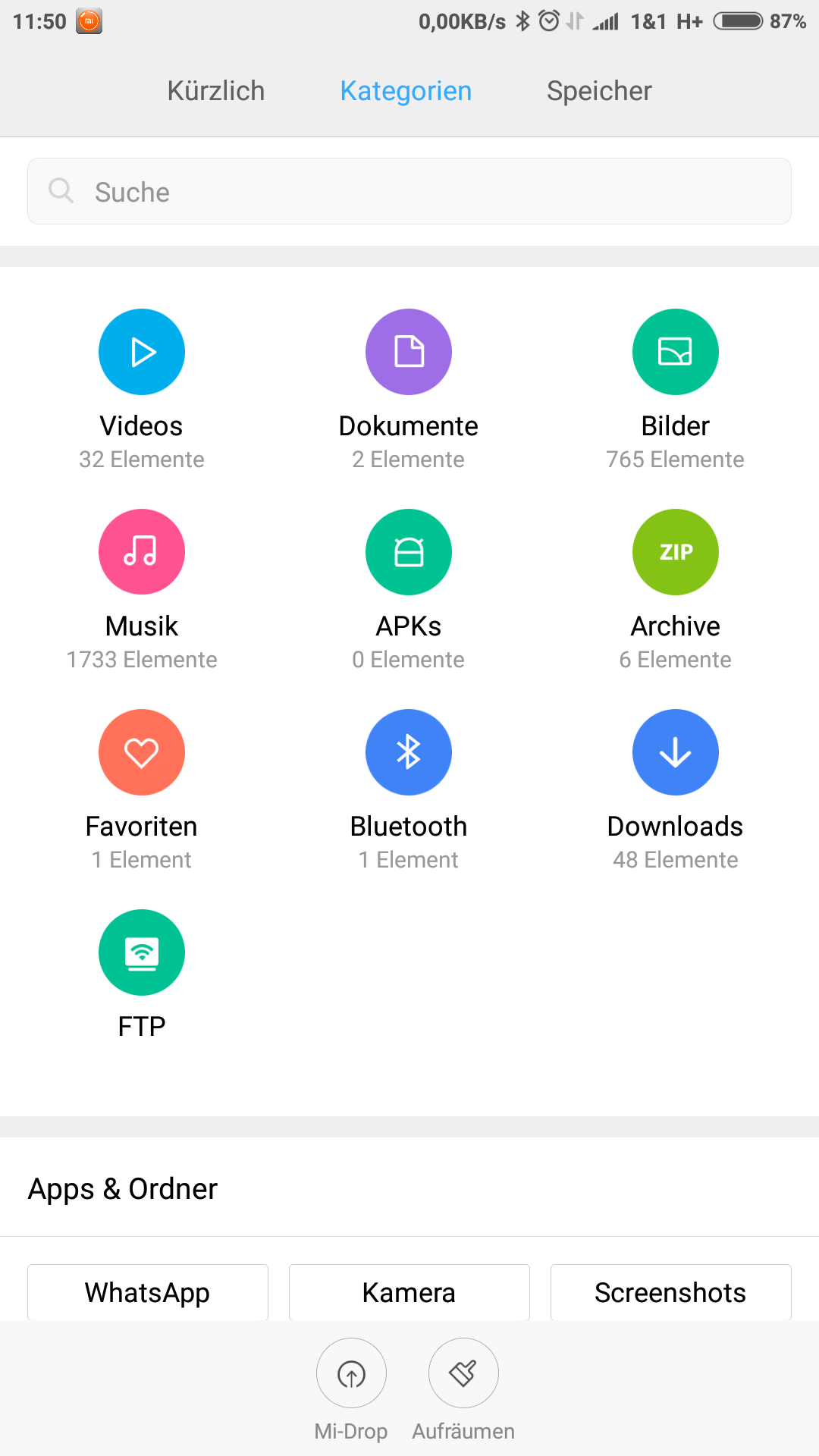Open the WhatsApp folder

pos(148,1292)
